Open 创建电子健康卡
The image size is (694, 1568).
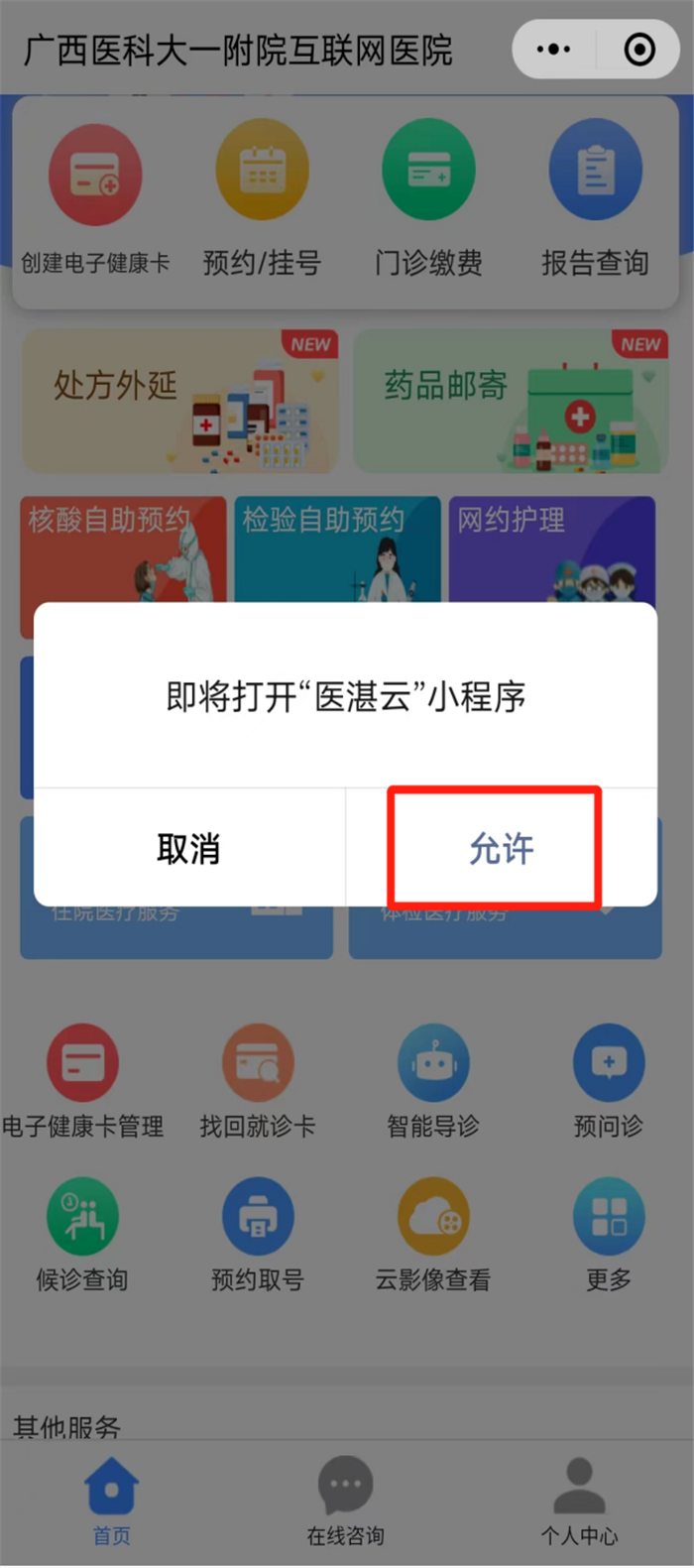click(x=95, y=198)
